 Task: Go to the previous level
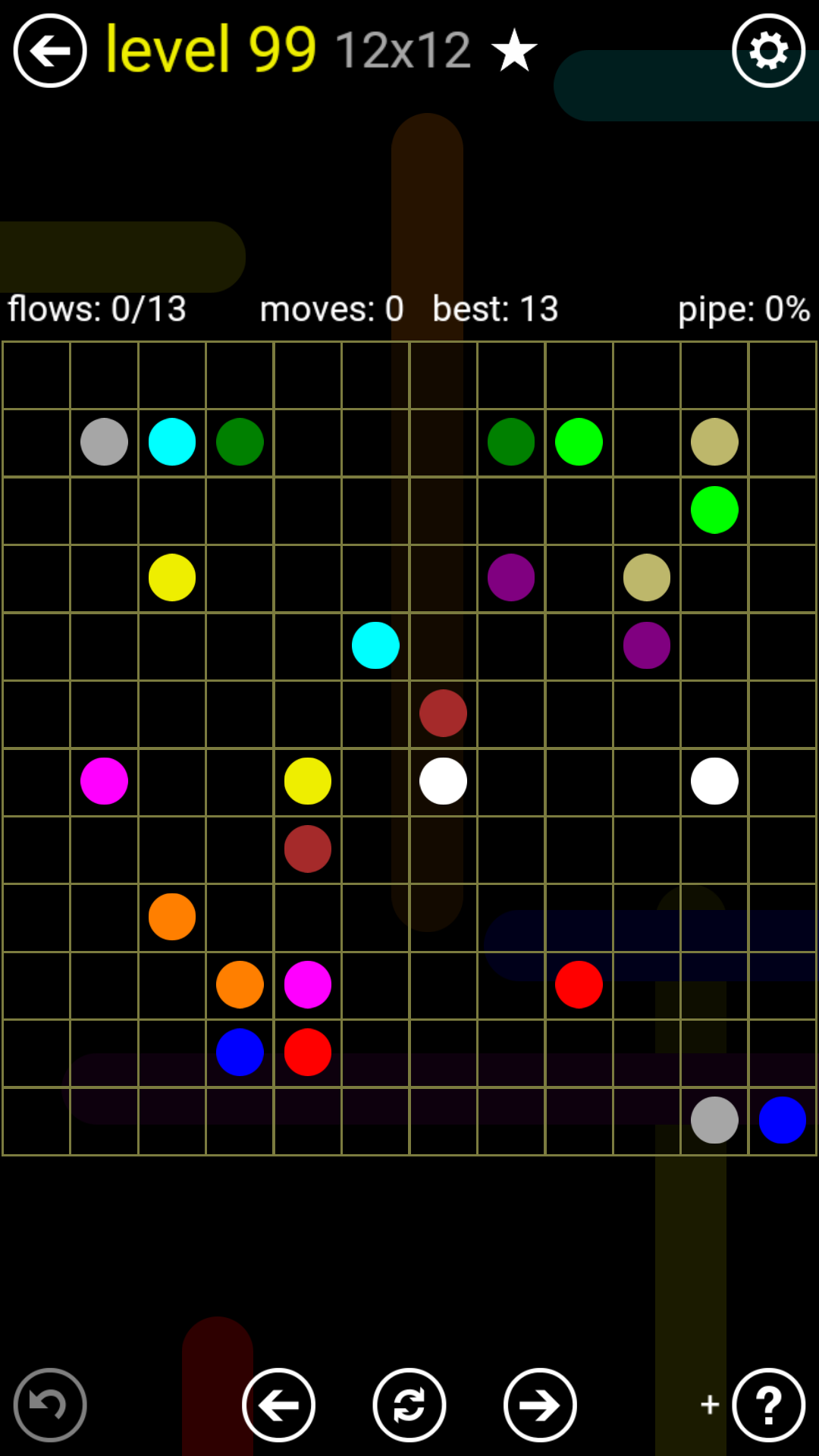pyautogui.click(x=278, y=1405)
